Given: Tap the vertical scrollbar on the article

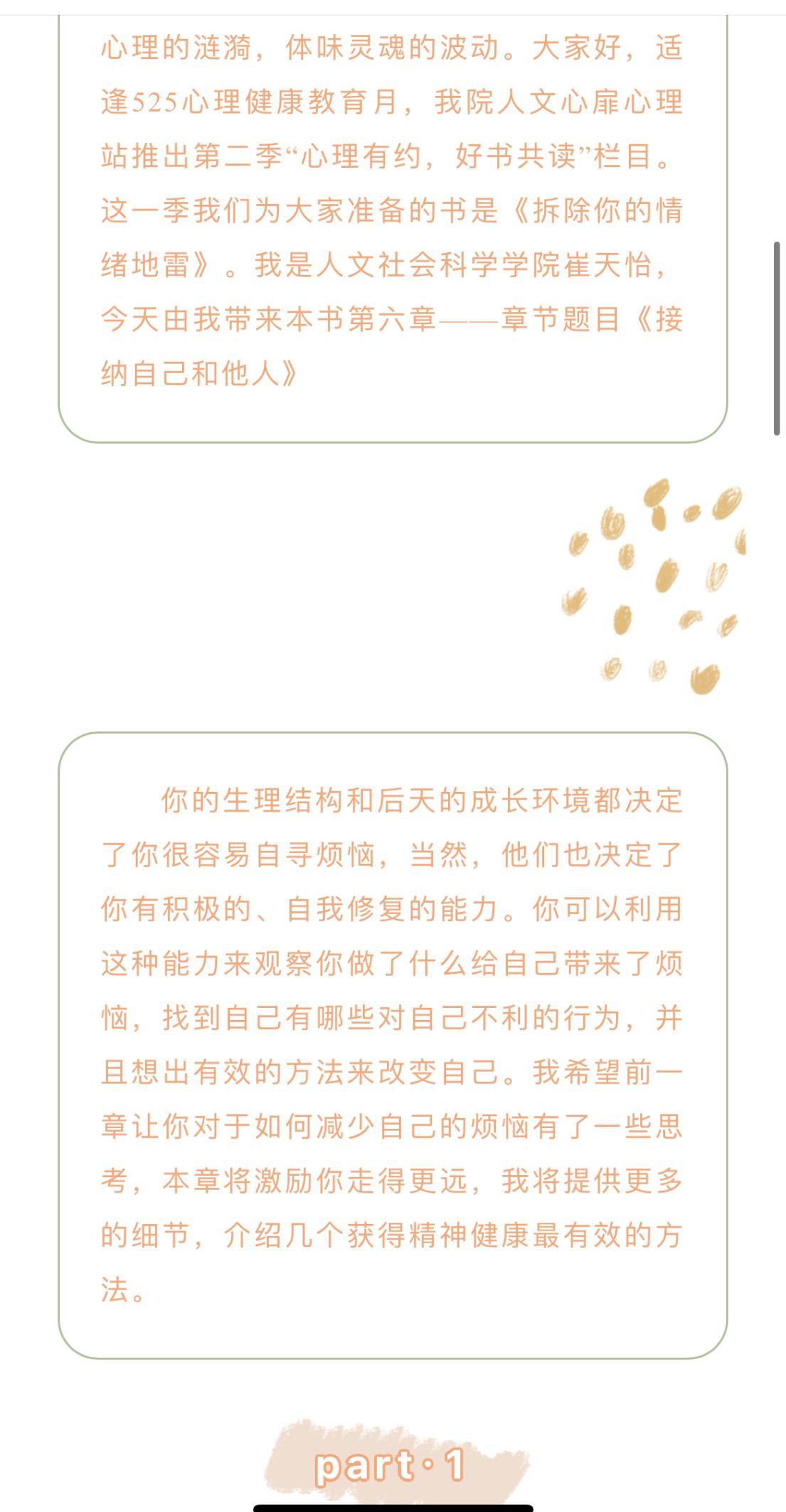Looking at the screenshot, I should coord(777,338).
